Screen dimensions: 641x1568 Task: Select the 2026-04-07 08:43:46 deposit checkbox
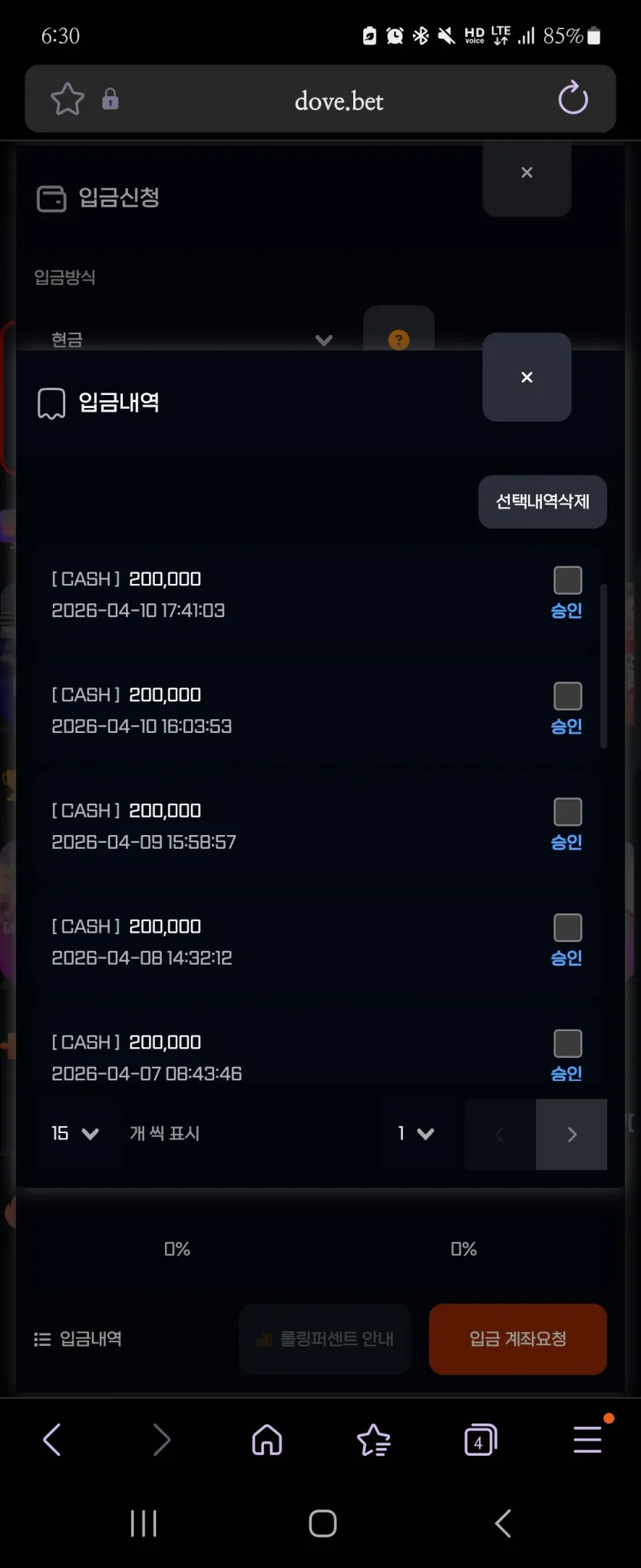(x=568, y=1044)
